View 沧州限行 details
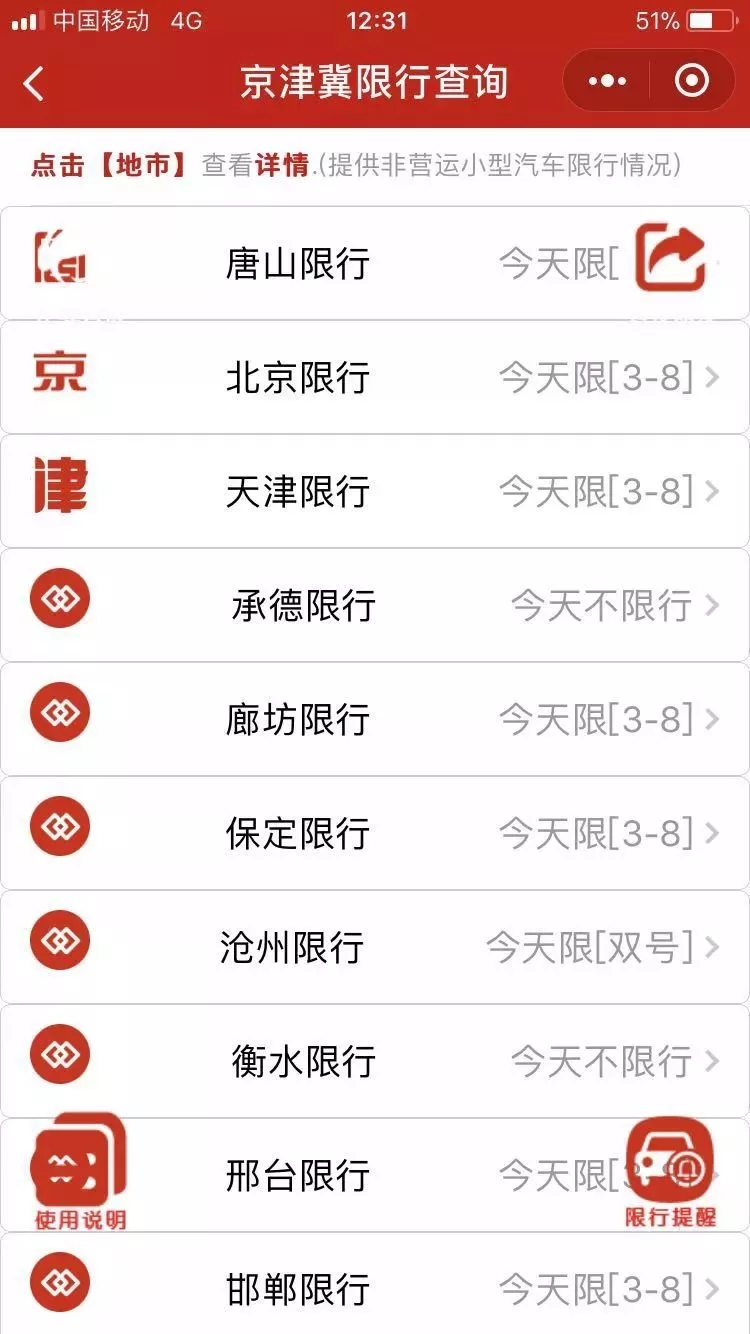 coord(292,948)
